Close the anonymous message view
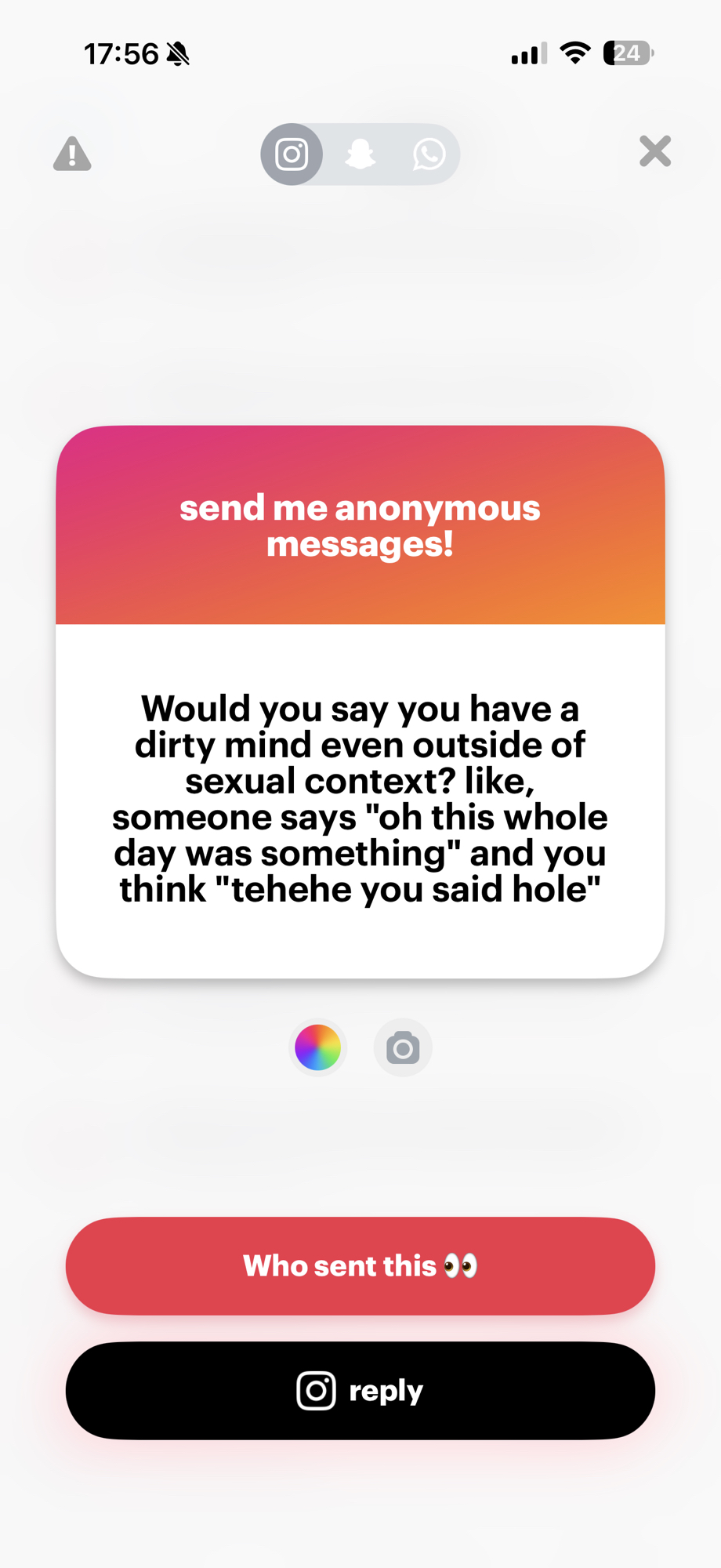 click(x=654, y=151)
